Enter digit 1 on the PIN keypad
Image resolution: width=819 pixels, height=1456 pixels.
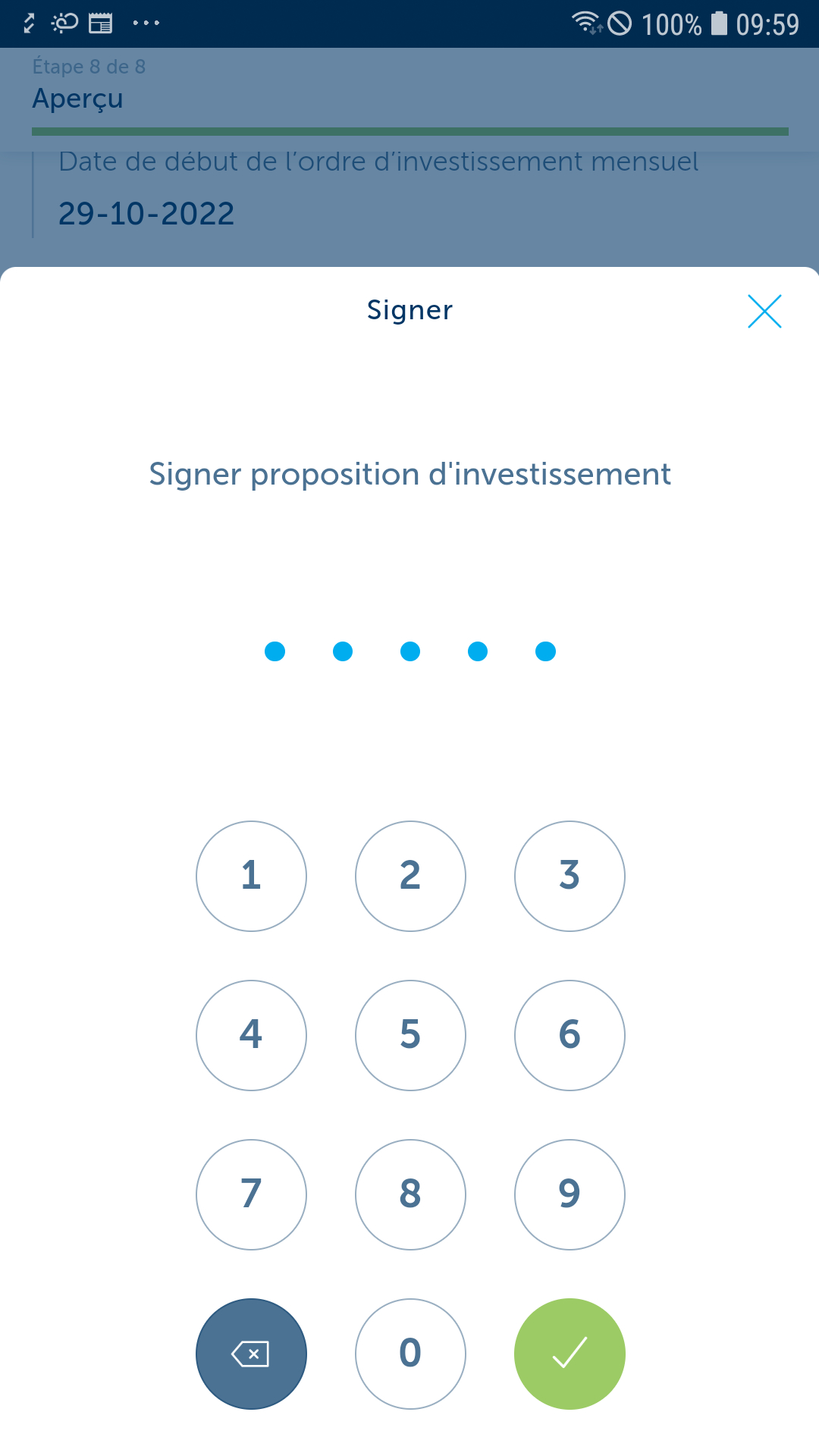point(251,876)
